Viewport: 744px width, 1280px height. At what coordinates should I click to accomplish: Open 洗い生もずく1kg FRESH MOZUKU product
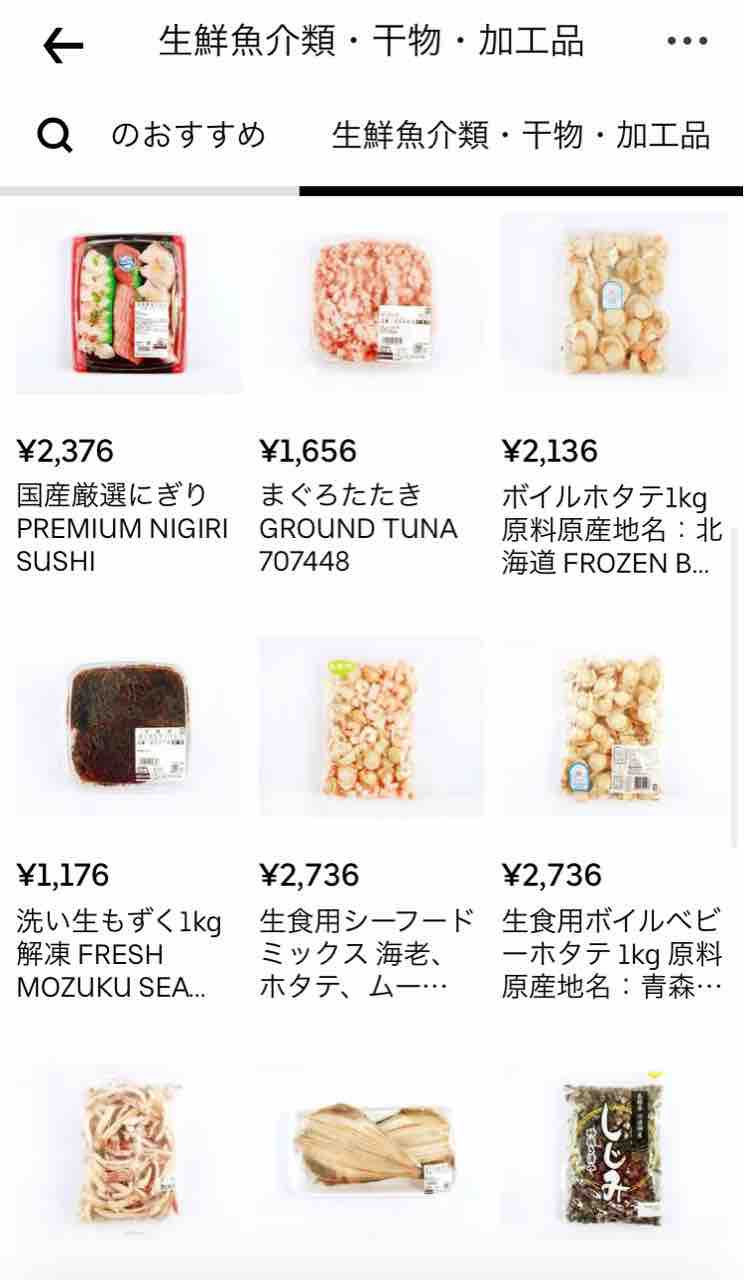click(128, 819)
